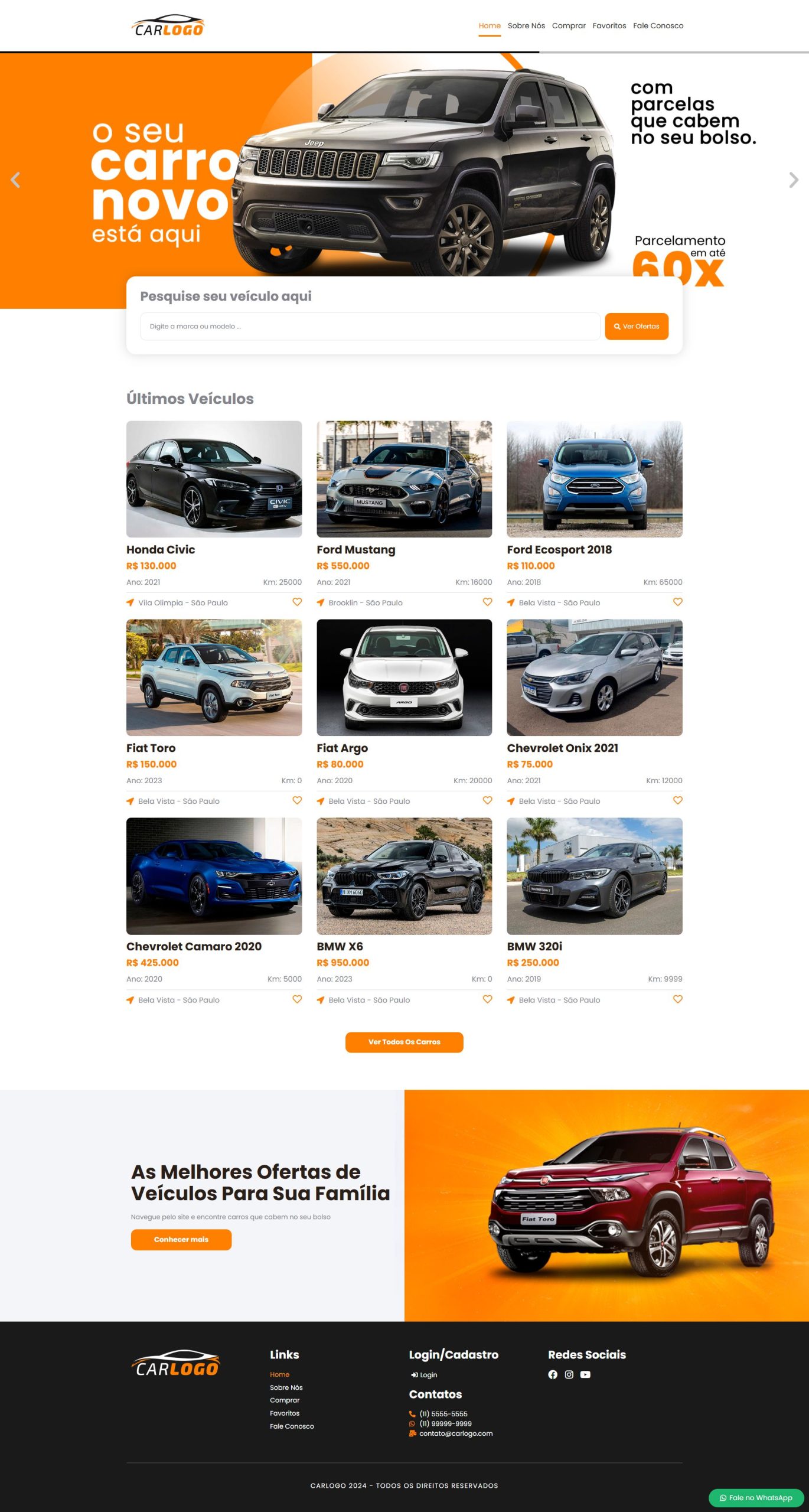Open the BMW X6 vehicle card
809x1512 pixels.
pyautogui.click(x=404, y=876)
